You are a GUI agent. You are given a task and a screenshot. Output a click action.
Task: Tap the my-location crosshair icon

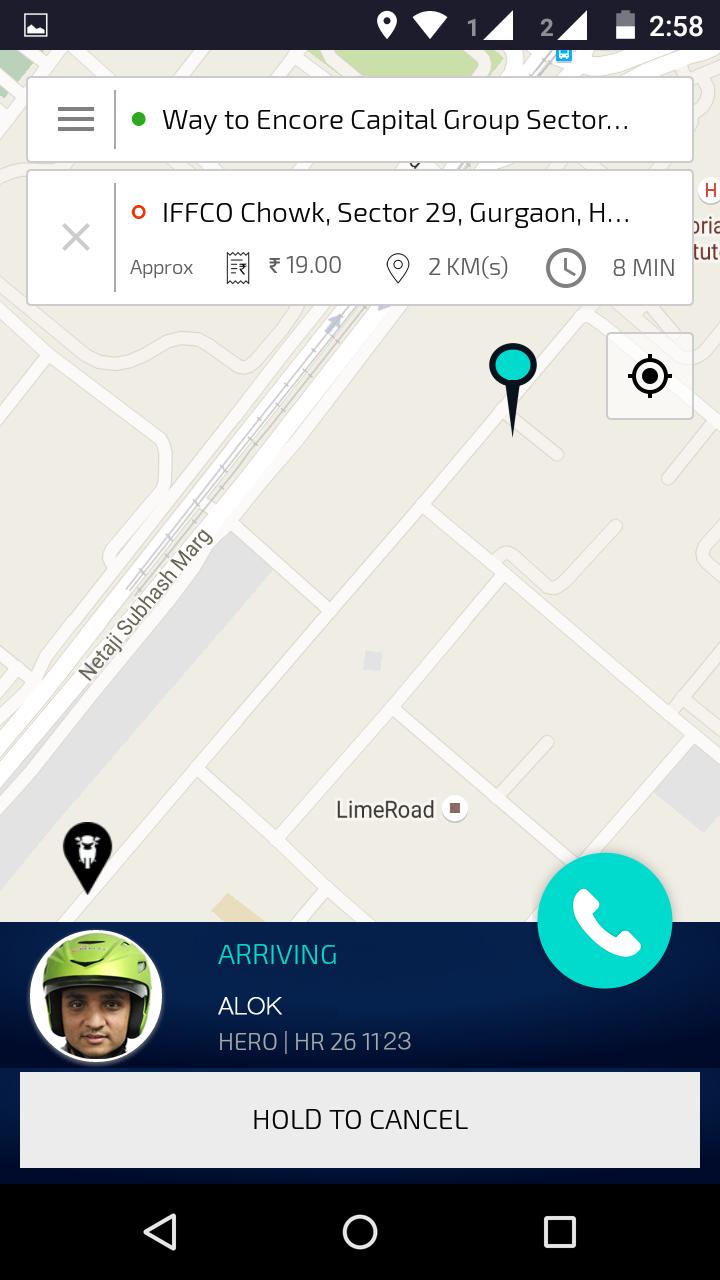[x=649, y=376]
